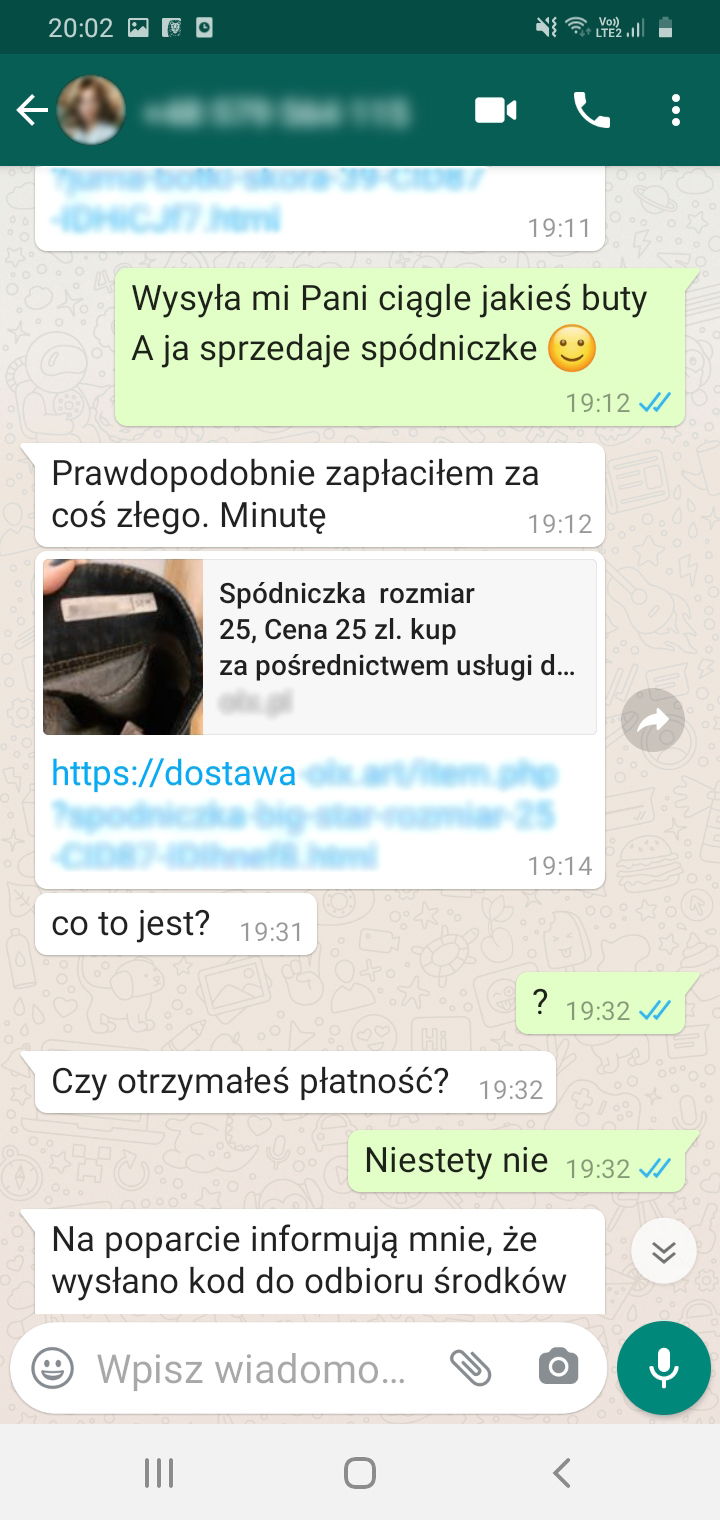Forward the message using the share arrow

pos(653,719)
